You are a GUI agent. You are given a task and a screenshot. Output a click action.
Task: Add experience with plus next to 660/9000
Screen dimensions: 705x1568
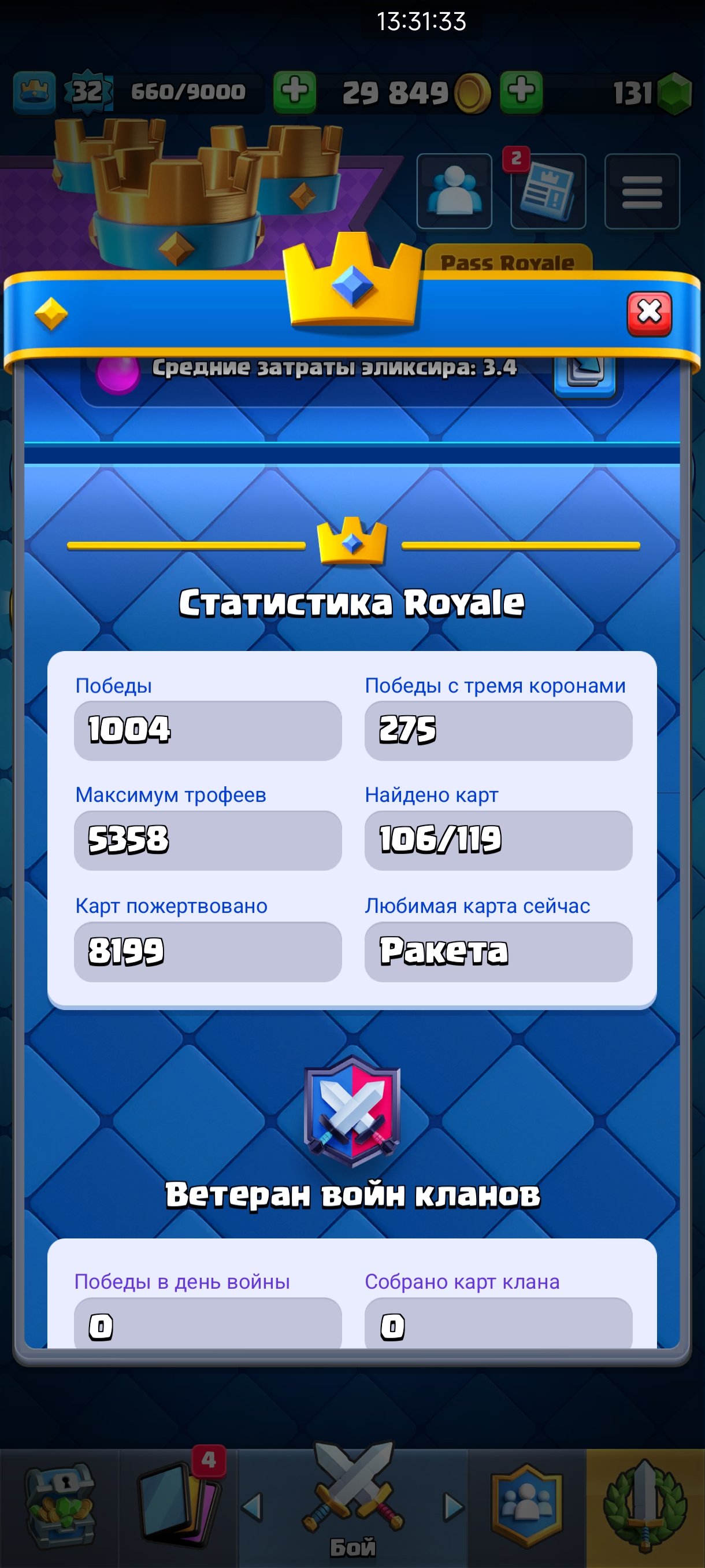tap(294, 91)
